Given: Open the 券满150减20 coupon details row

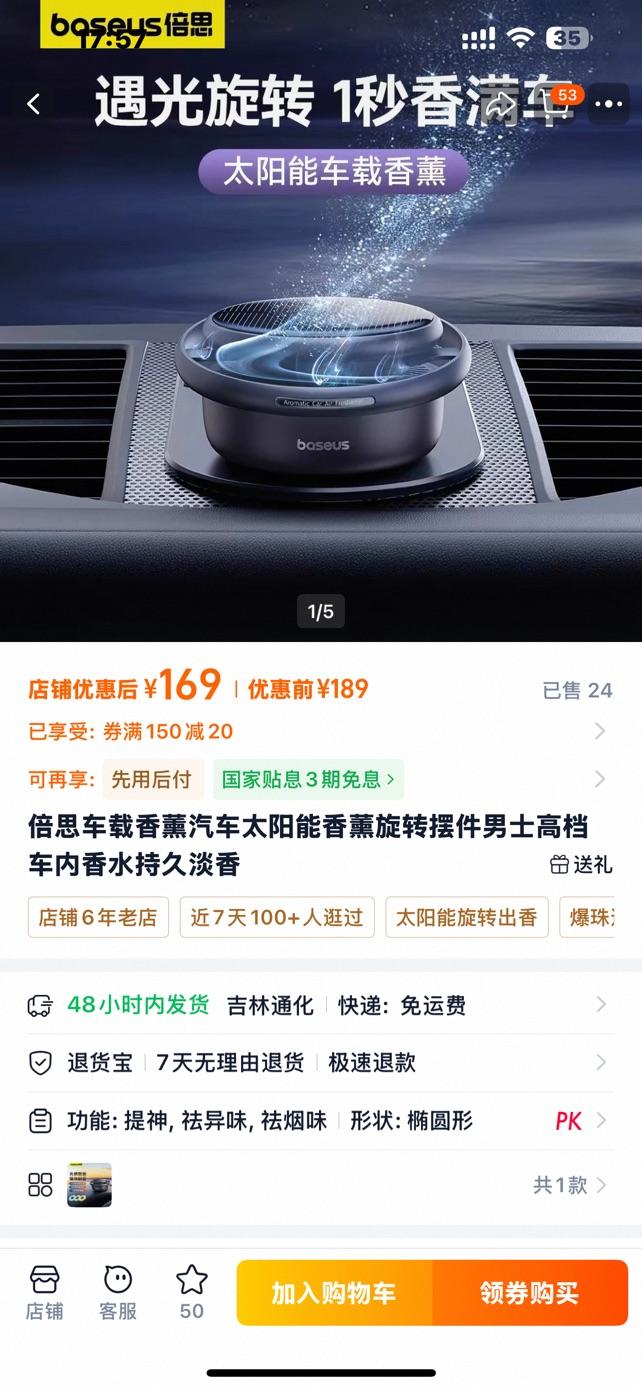Looking at the screenshot, I should coord(320,731).
